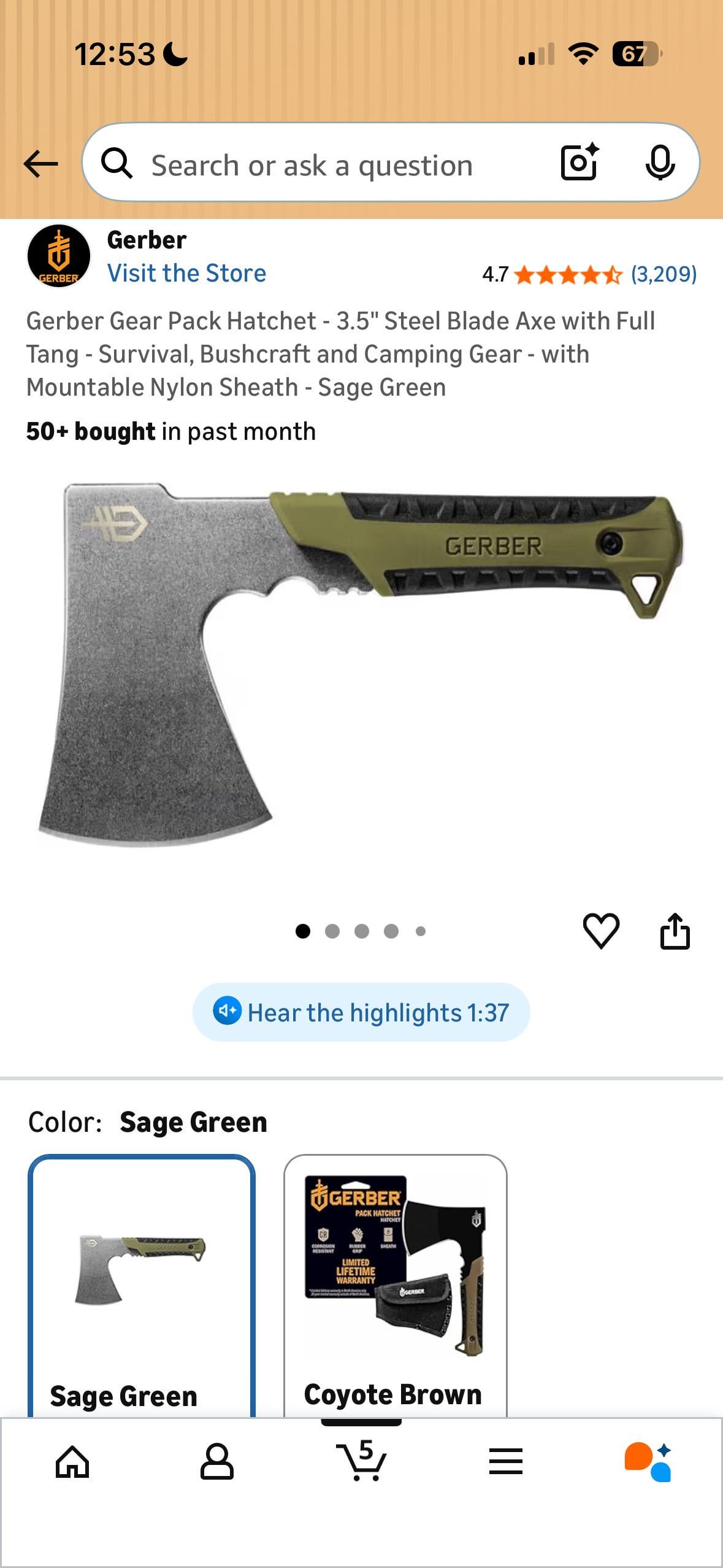This screenshot has height=1568, width=723.
Task: Open the account profile tab
Action: pos(216,1462)
